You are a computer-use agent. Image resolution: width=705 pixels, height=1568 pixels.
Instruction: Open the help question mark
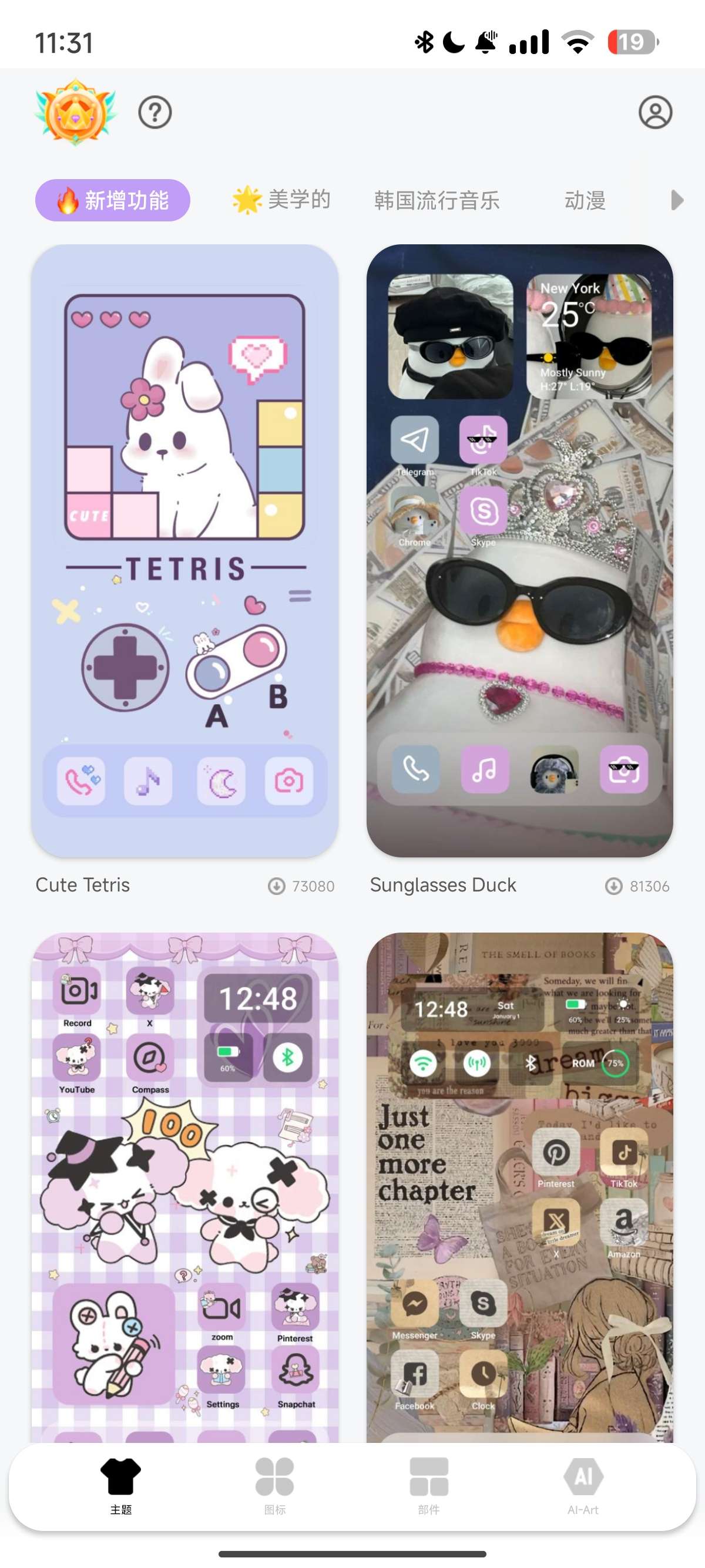(x=155, y=113)
